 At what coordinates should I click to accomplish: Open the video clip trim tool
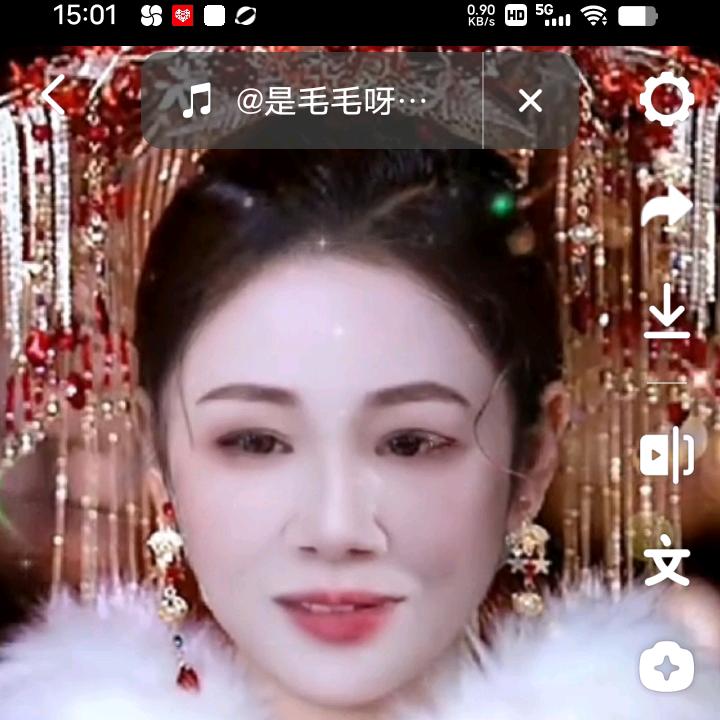click(666, 456)
